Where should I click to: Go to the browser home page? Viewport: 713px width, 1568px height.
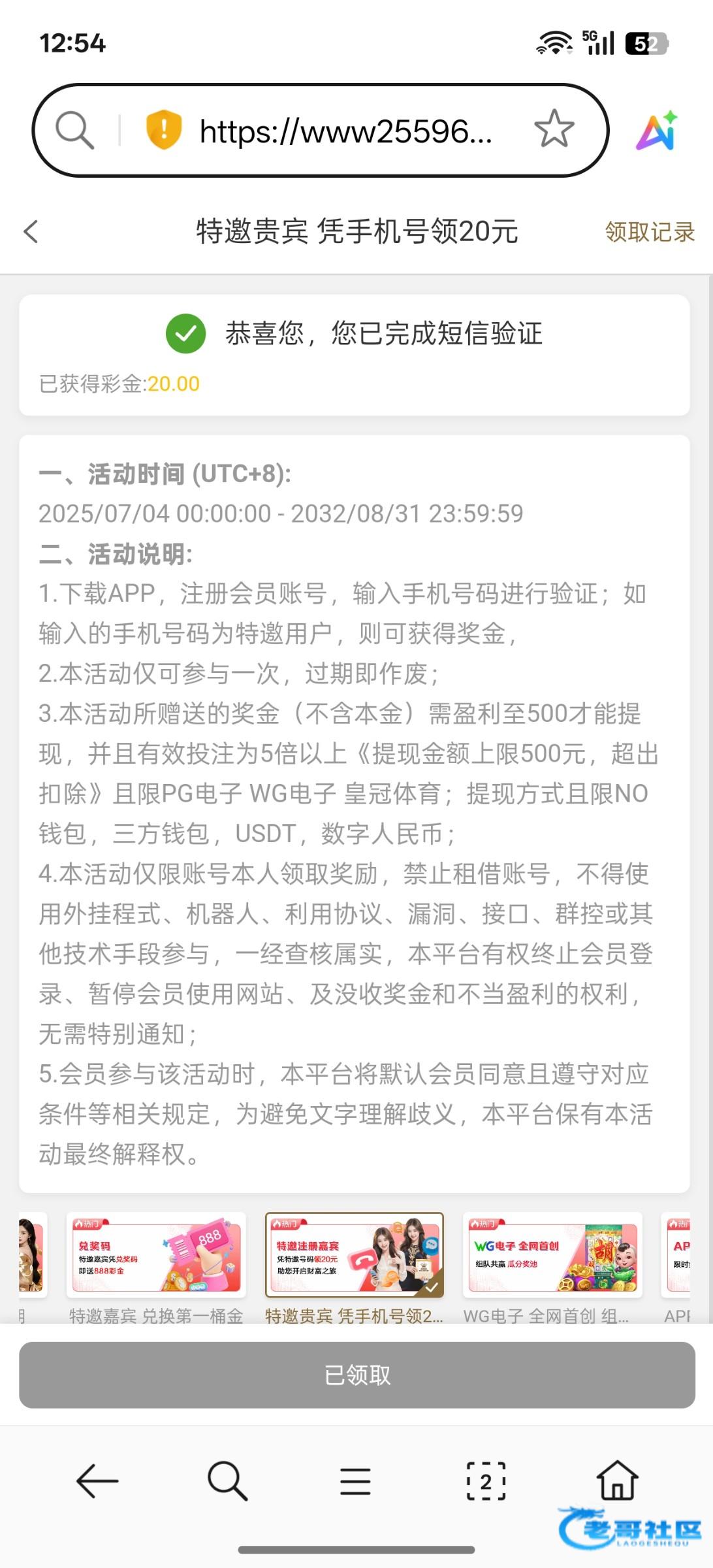(617, 1480)
